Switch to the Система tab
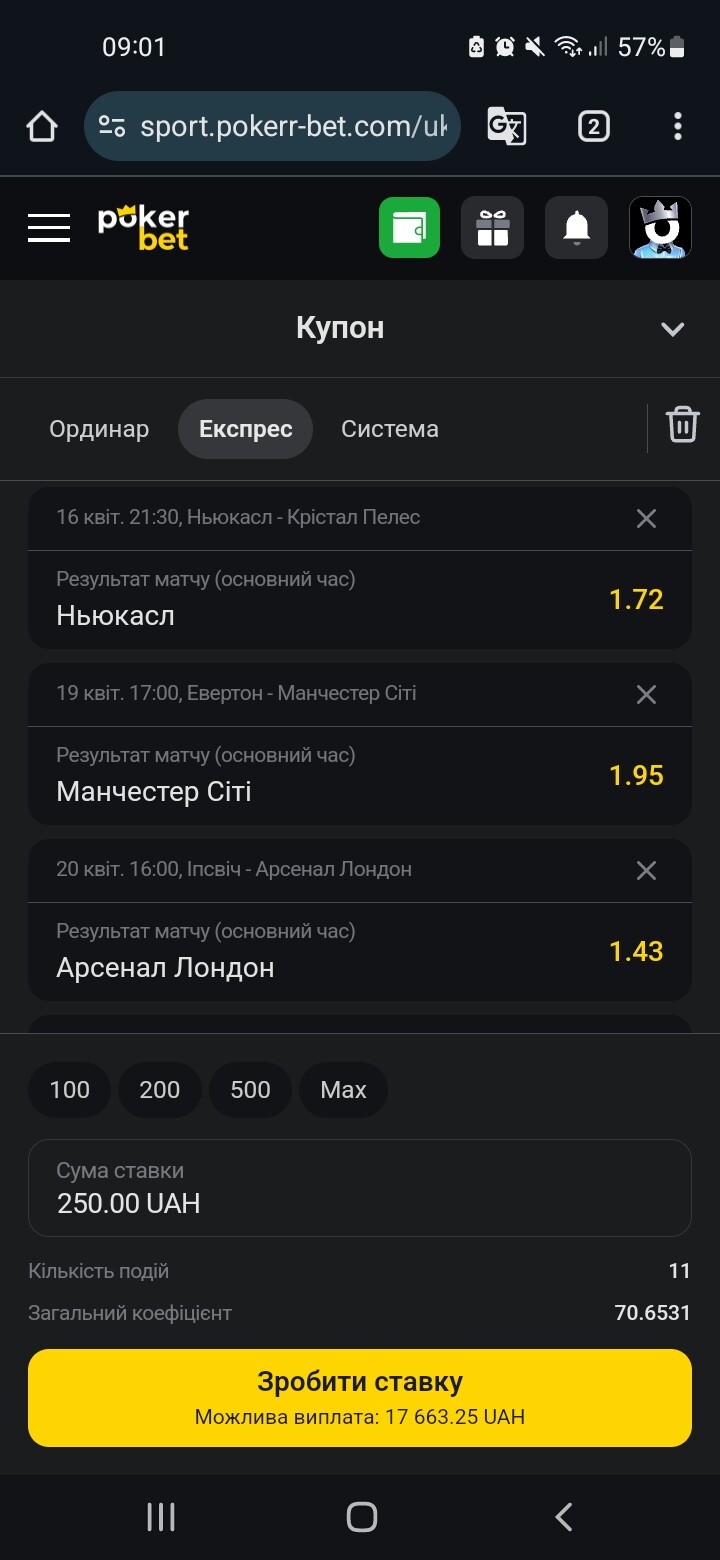This screenshot has width=720, height=1560. click(x=390, y=429)
